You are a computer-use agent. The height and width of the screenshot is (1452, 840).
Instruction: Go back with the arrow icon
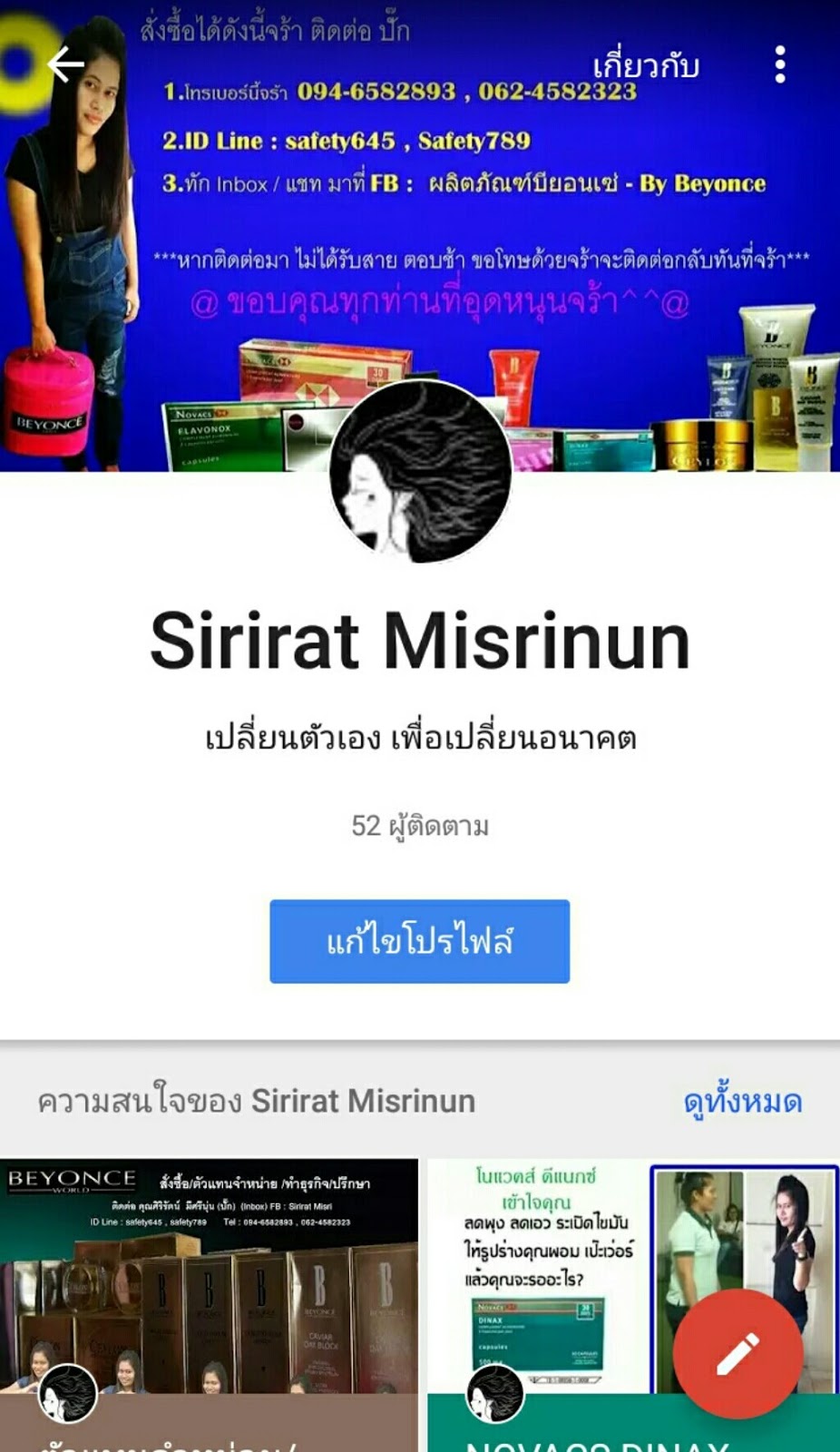click(x=65, y=64)
